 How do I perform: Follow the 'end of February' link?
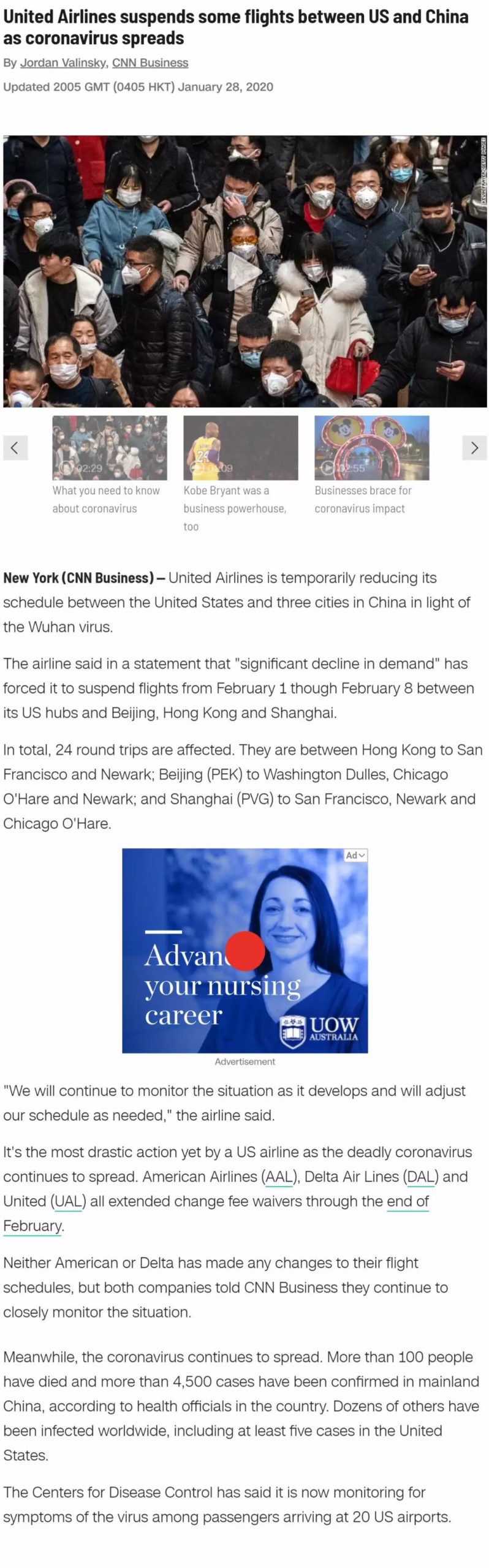click(x=408, y=1201)
